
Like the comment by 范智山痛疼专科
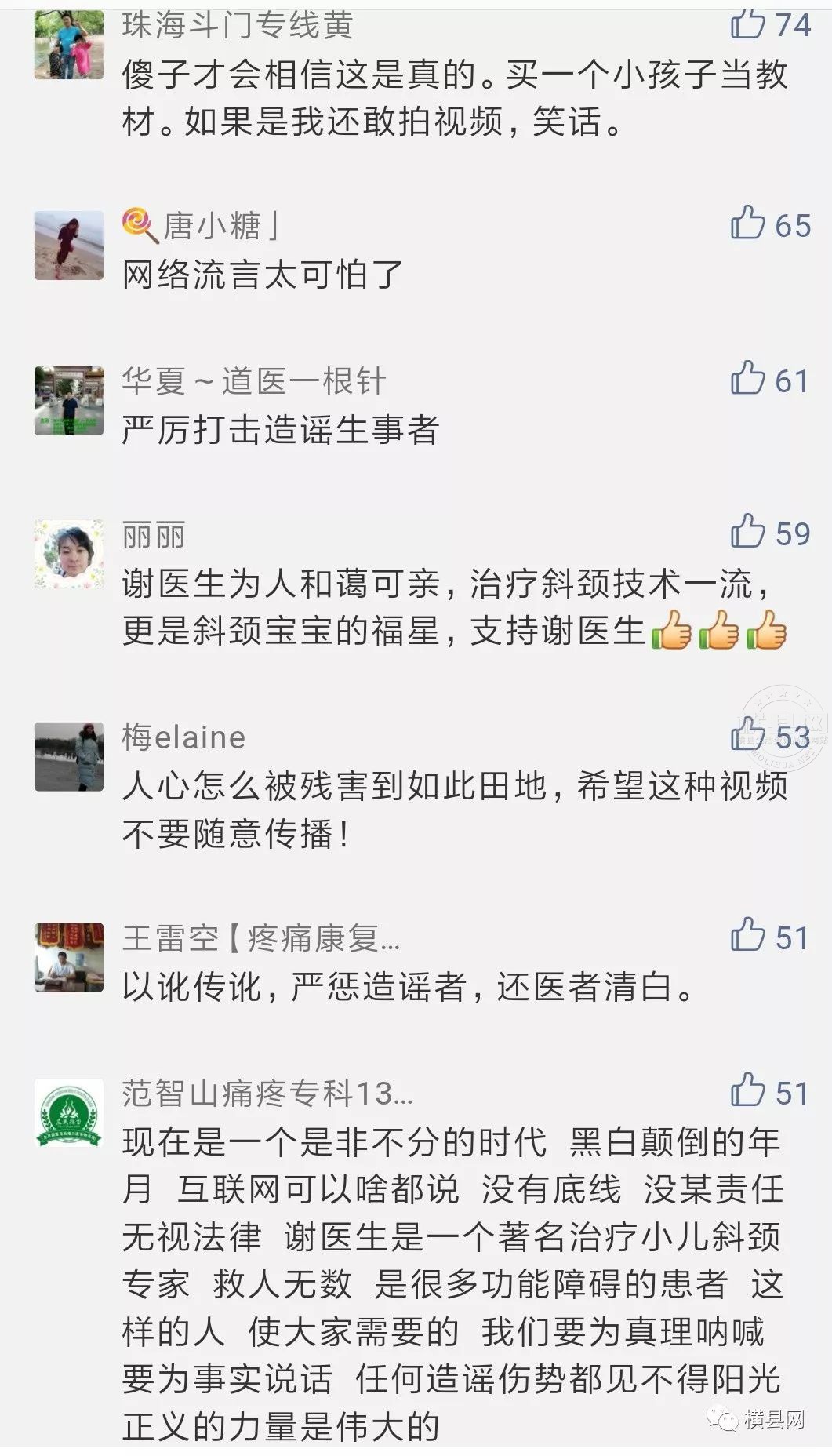[747, 1090]
